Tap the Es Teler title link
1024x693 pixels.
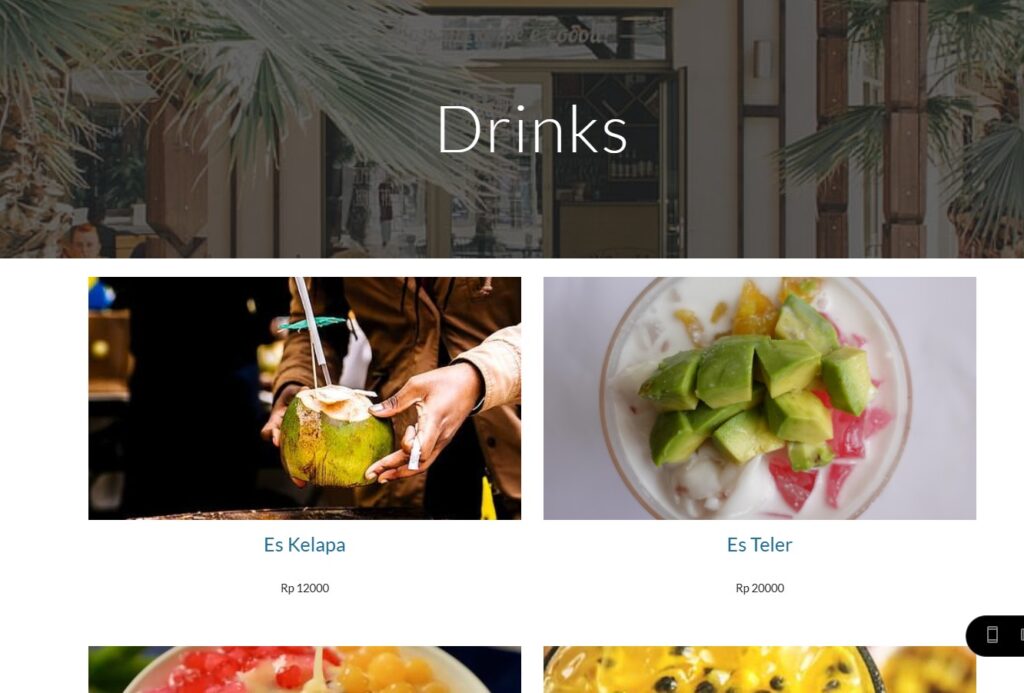(759, 545)
